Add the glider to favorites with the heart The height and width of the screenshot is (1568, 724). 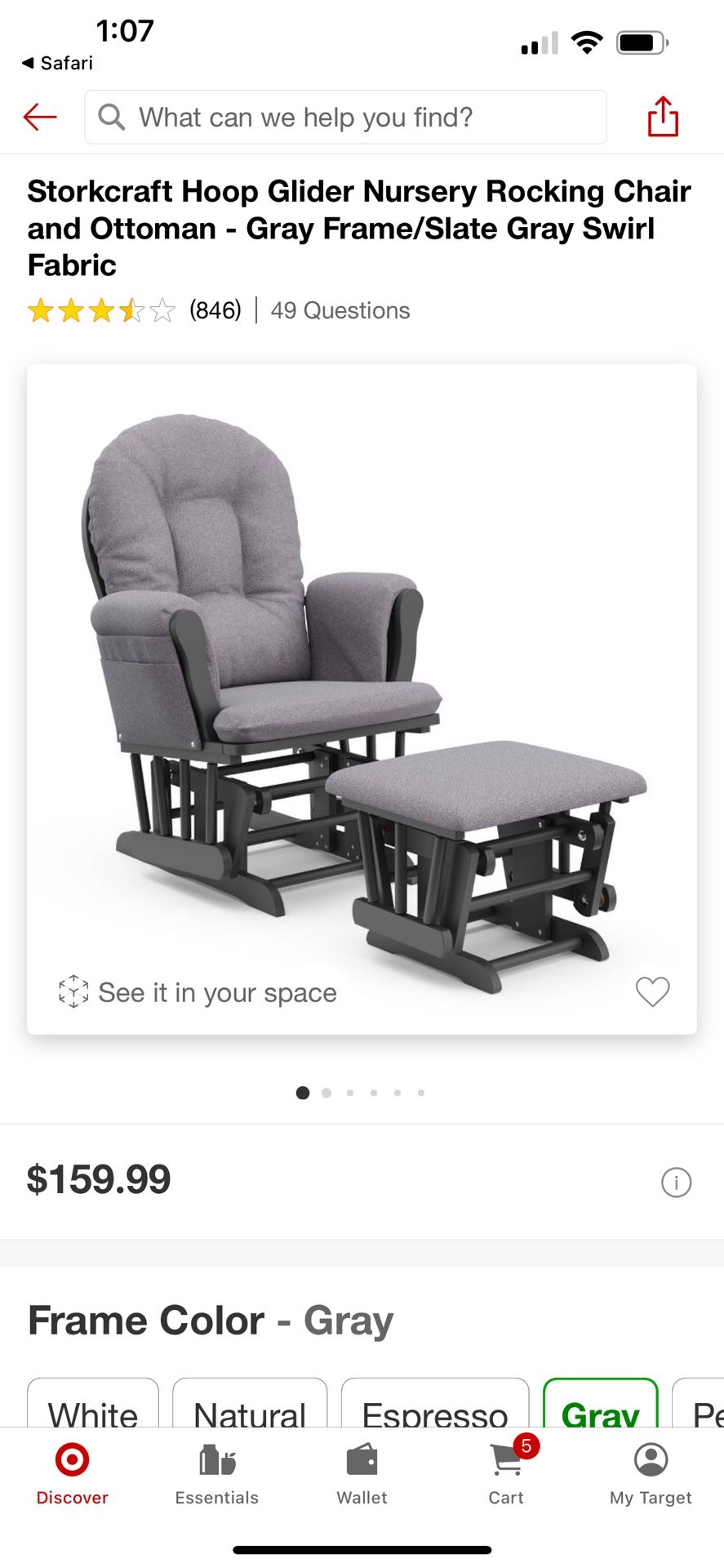point(652,991)
